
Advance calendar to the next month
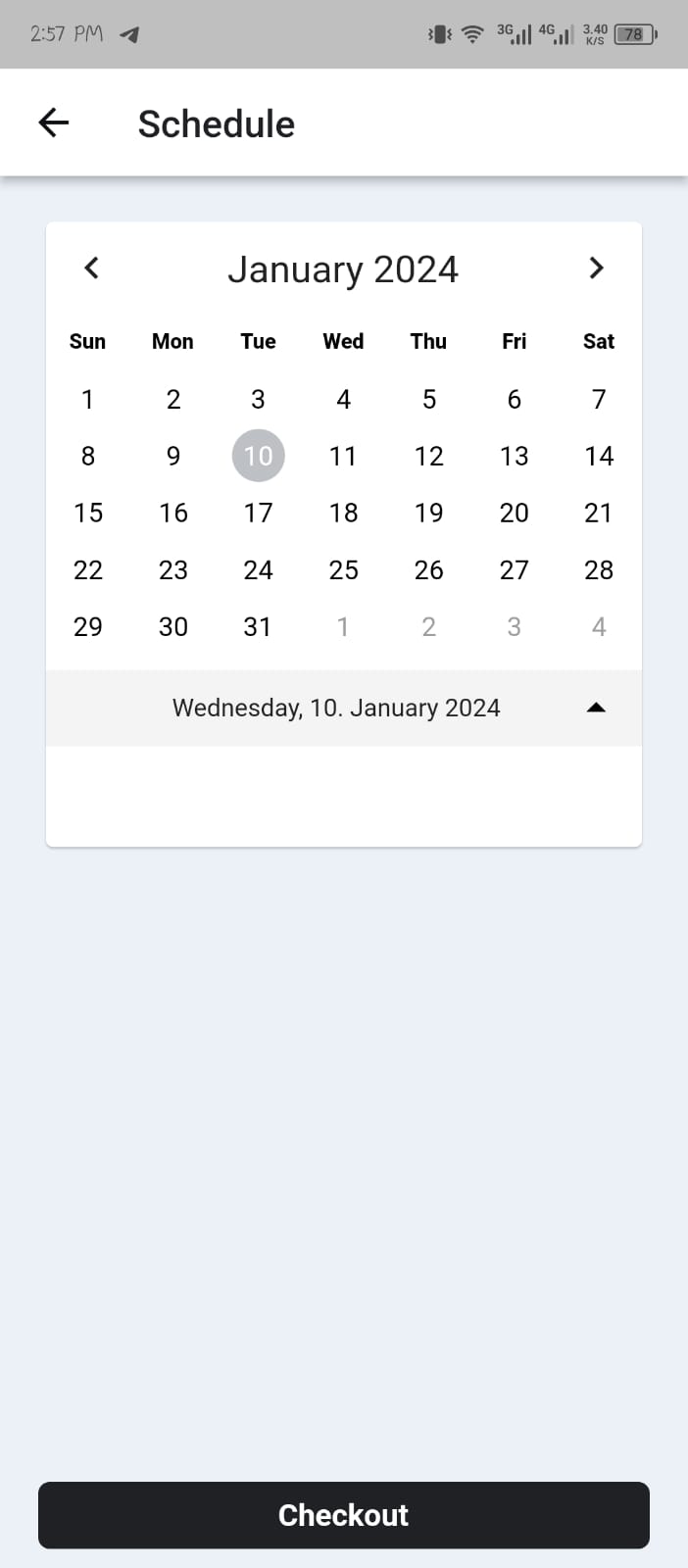(596, 268)
